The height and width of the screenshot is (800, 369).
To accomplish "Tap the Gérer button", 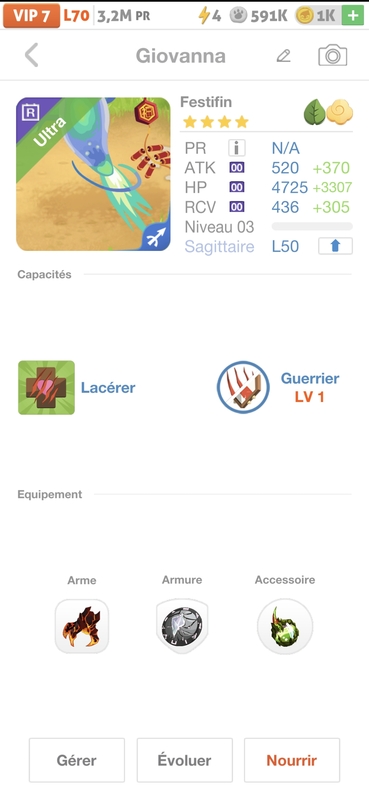I will tap(77, 760).
